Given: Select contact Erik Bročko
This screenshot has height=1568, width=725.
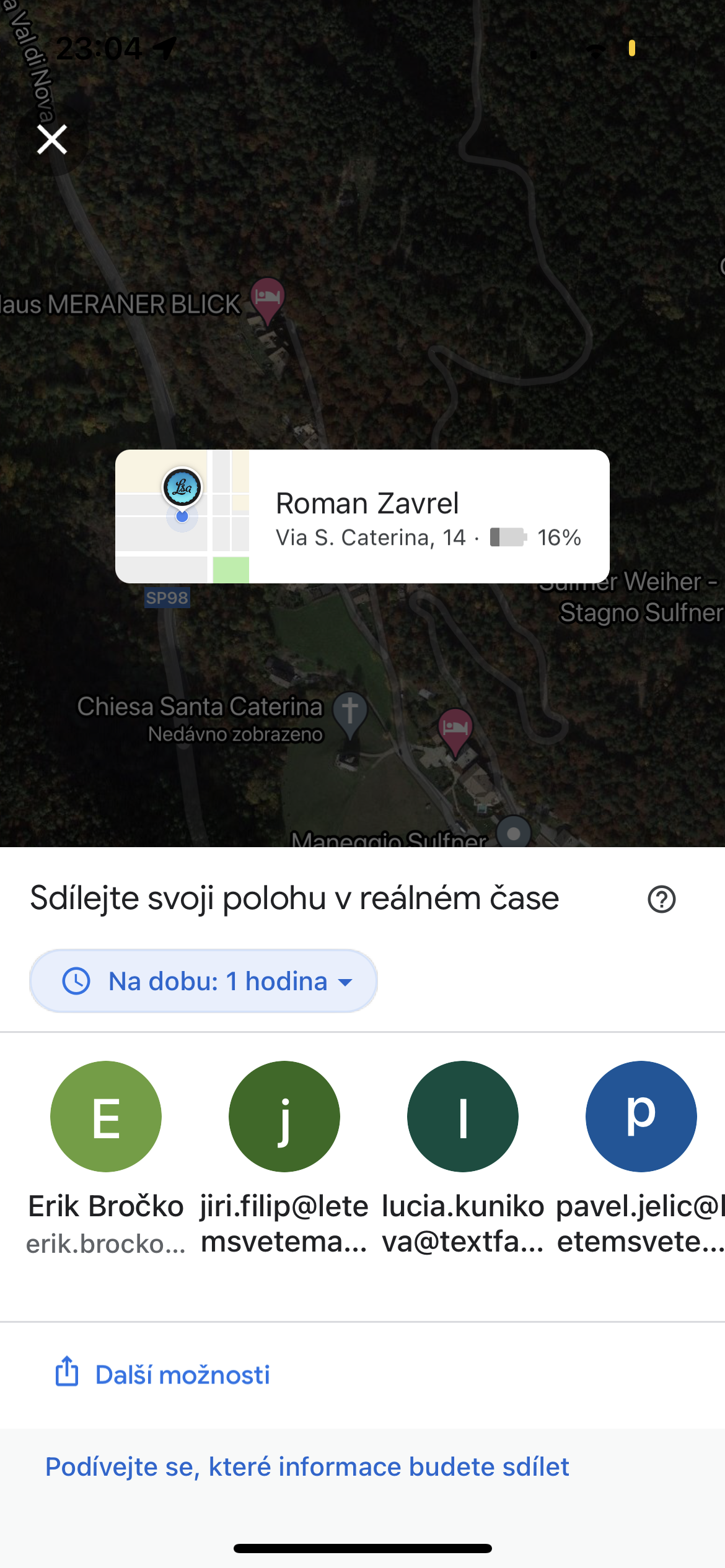Looking at the screenshot, I should (x=106, y=1117).
